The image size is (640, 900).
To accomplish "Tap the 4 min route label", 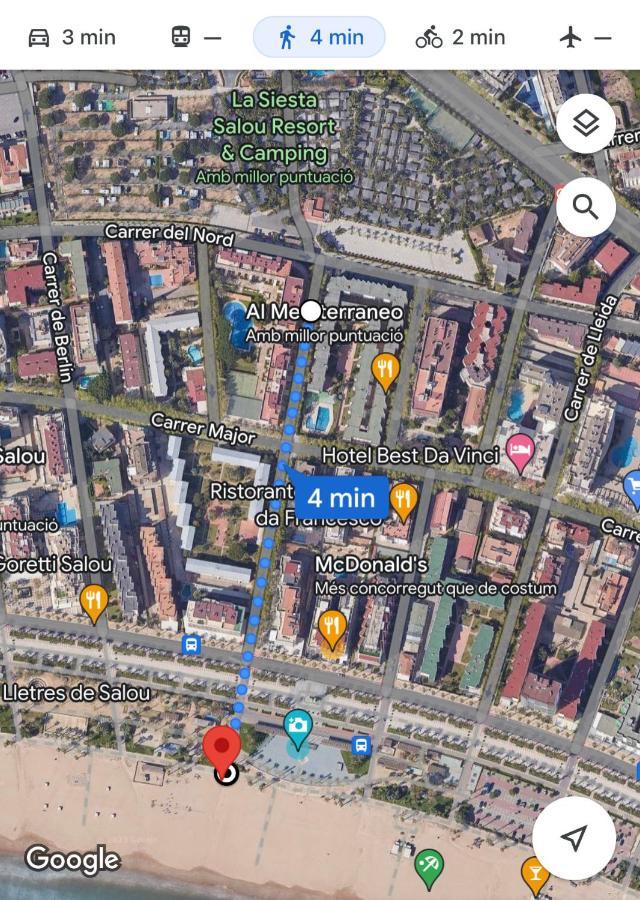I will 340,497.
